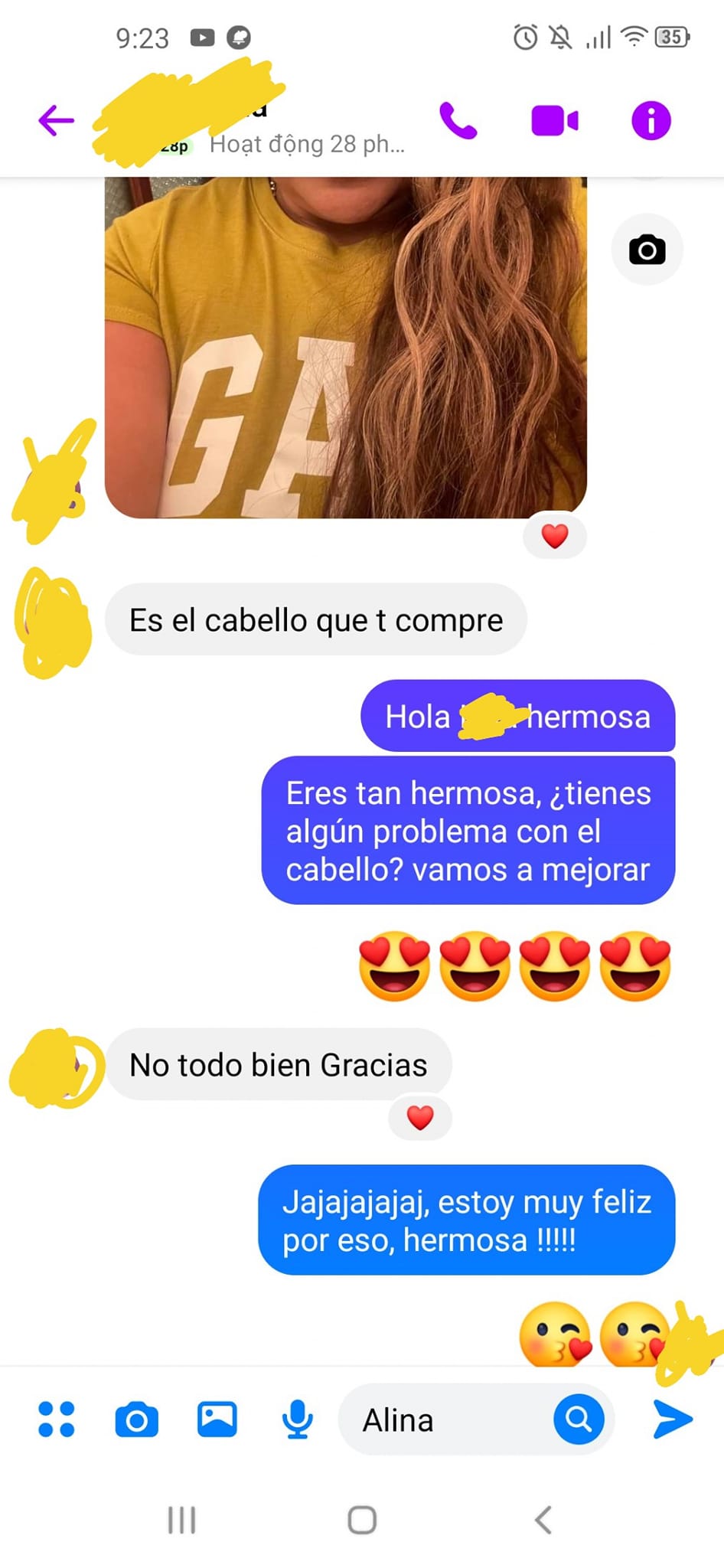Open the shared hair photo
724x1568 pixels.
point(345,348)
